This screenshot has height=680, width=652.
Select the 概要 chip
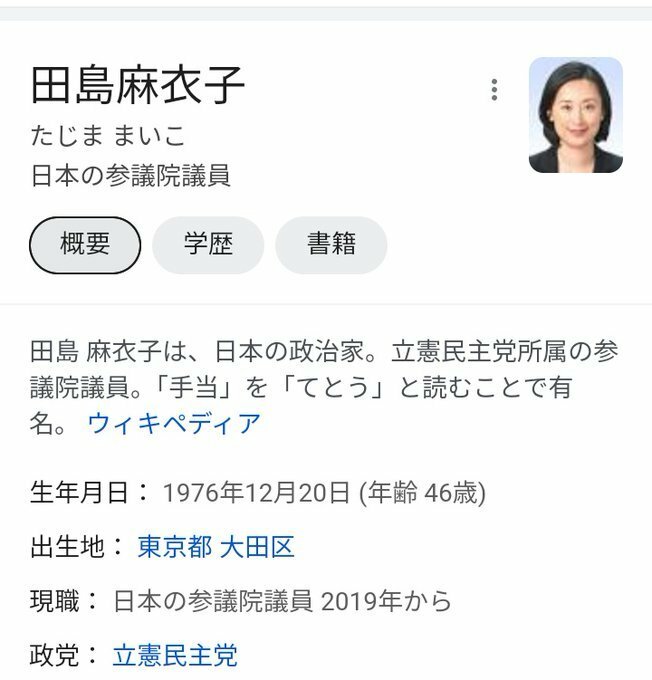[85, 245]
